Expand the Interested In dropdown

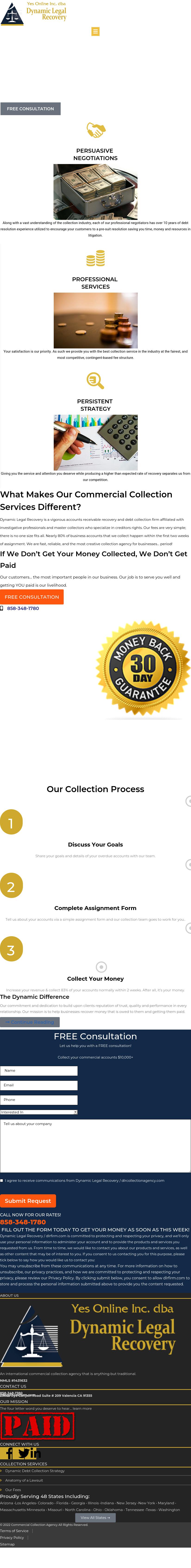point(39,1112)
